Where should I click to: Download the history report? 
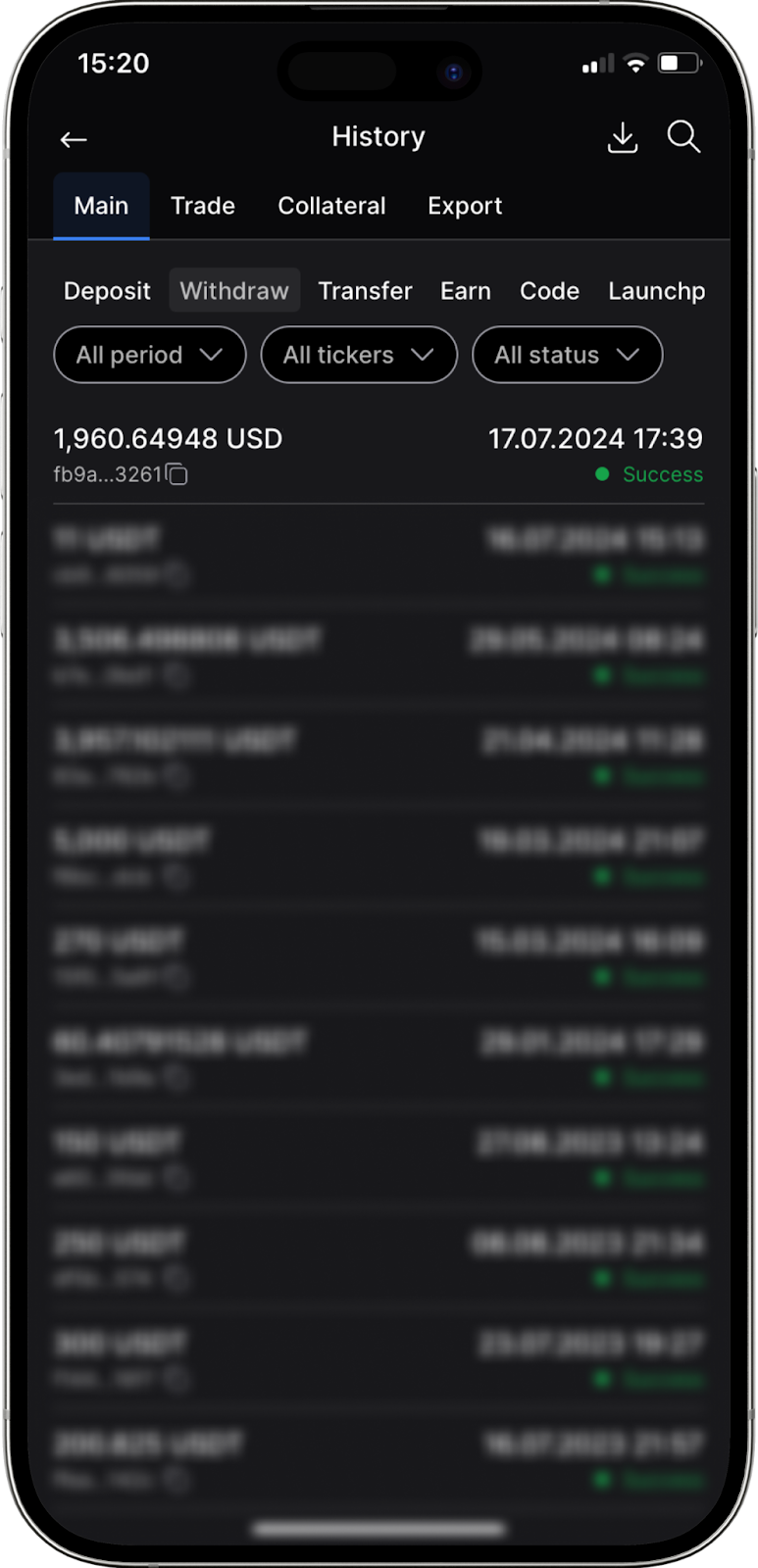[623, 138]
